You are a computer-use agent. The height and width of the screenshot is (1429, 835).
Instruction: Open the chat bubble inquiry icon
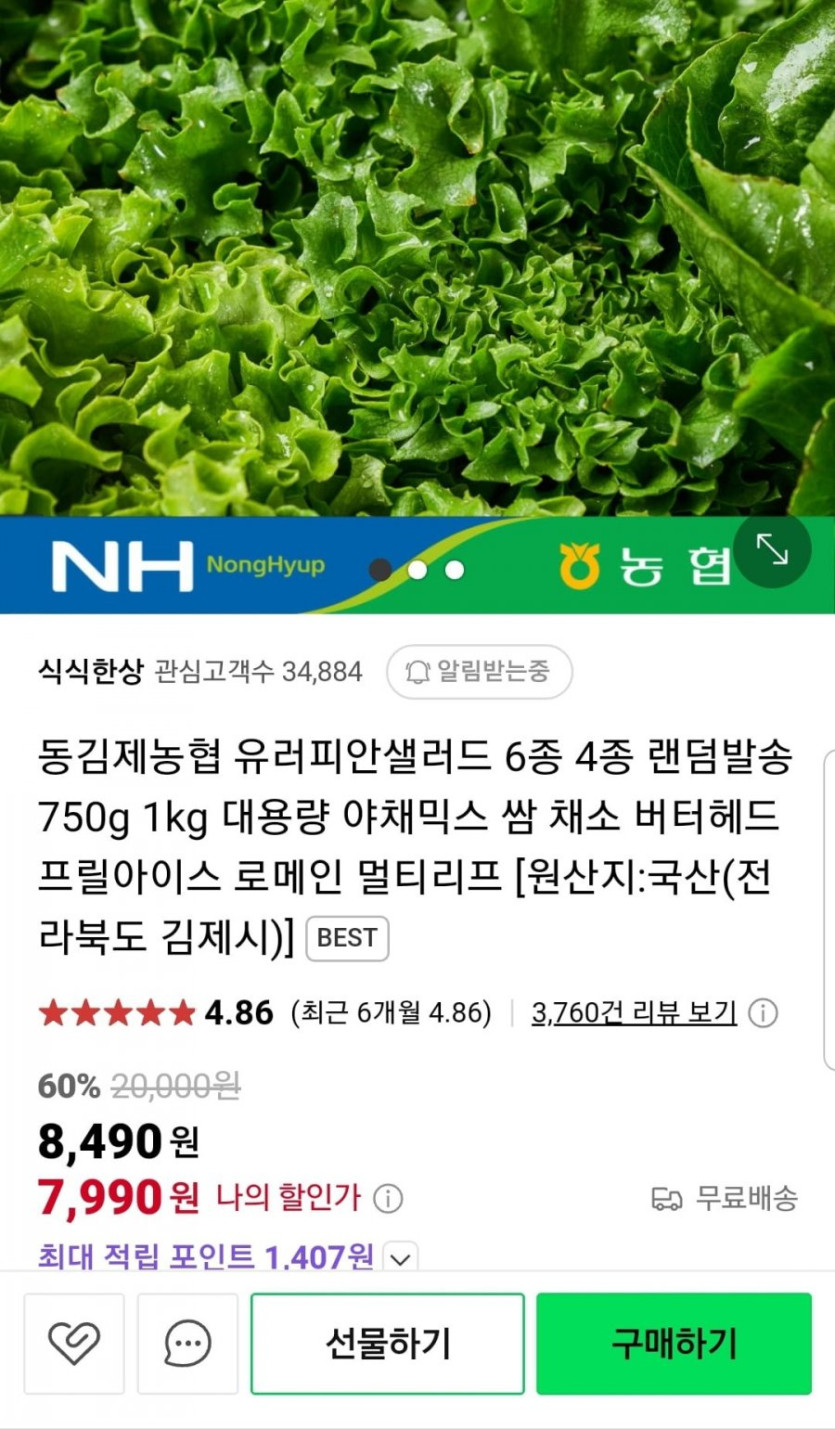click(x=188, y=1343)
